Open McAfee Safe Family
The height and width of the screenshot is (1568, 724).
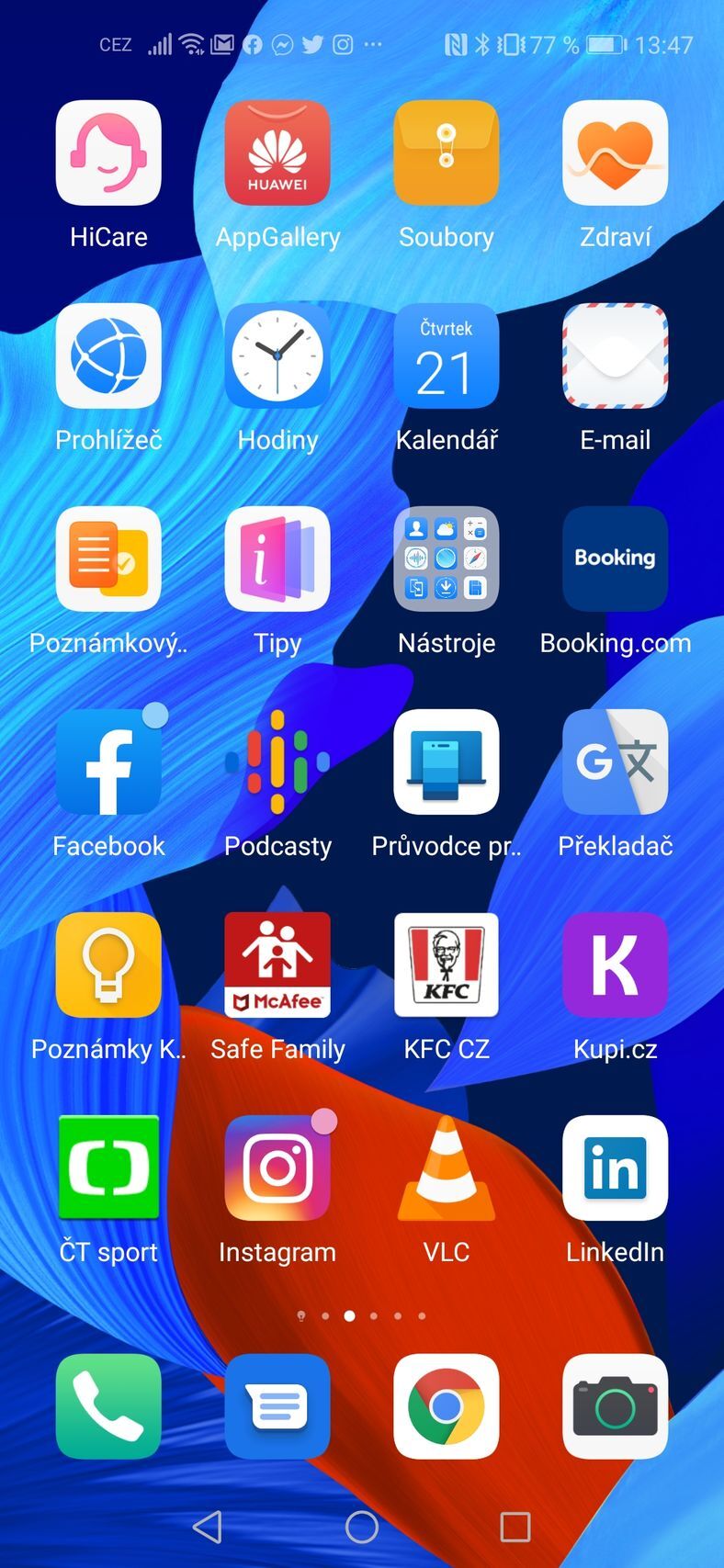pos(277,965)
